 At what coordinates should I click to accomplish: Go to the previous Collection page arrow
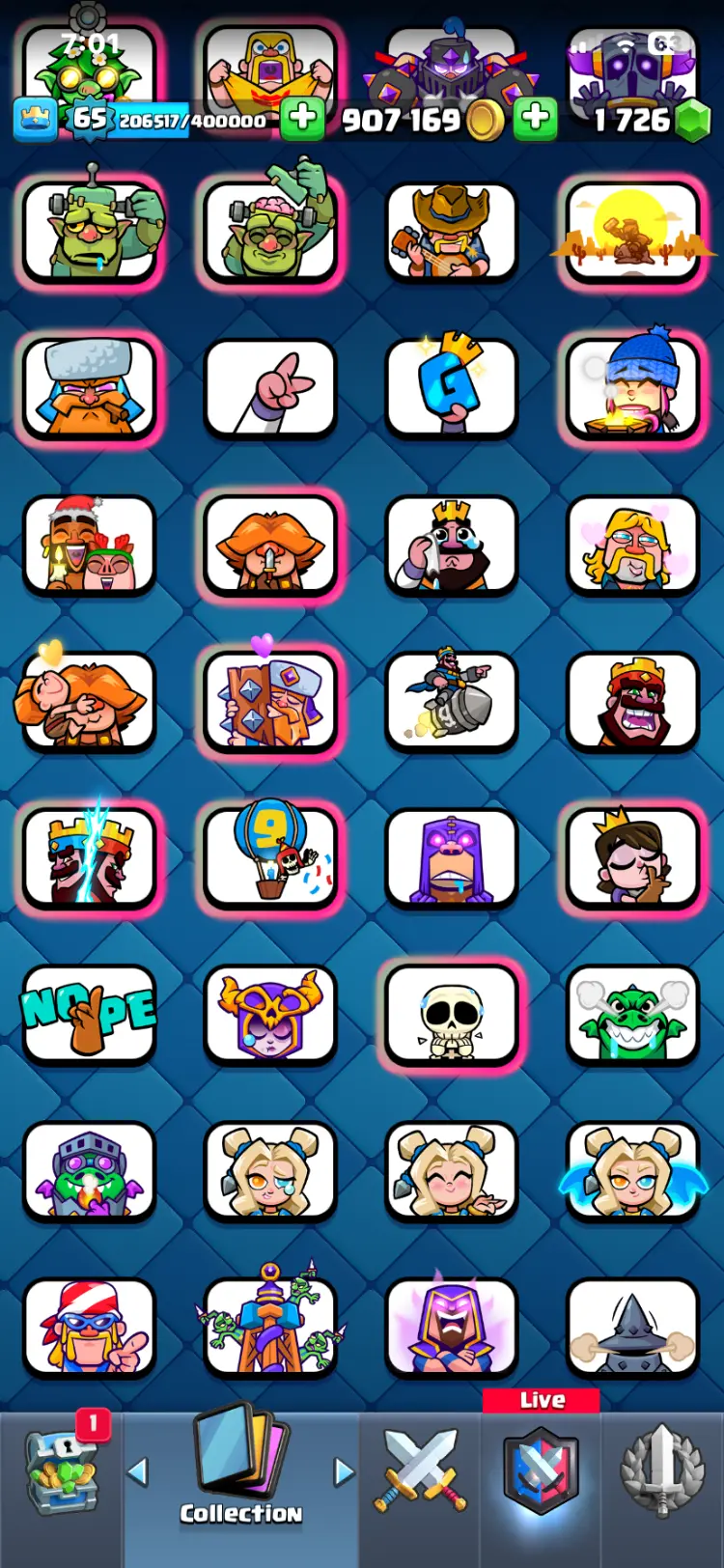tap(138, 1472)
